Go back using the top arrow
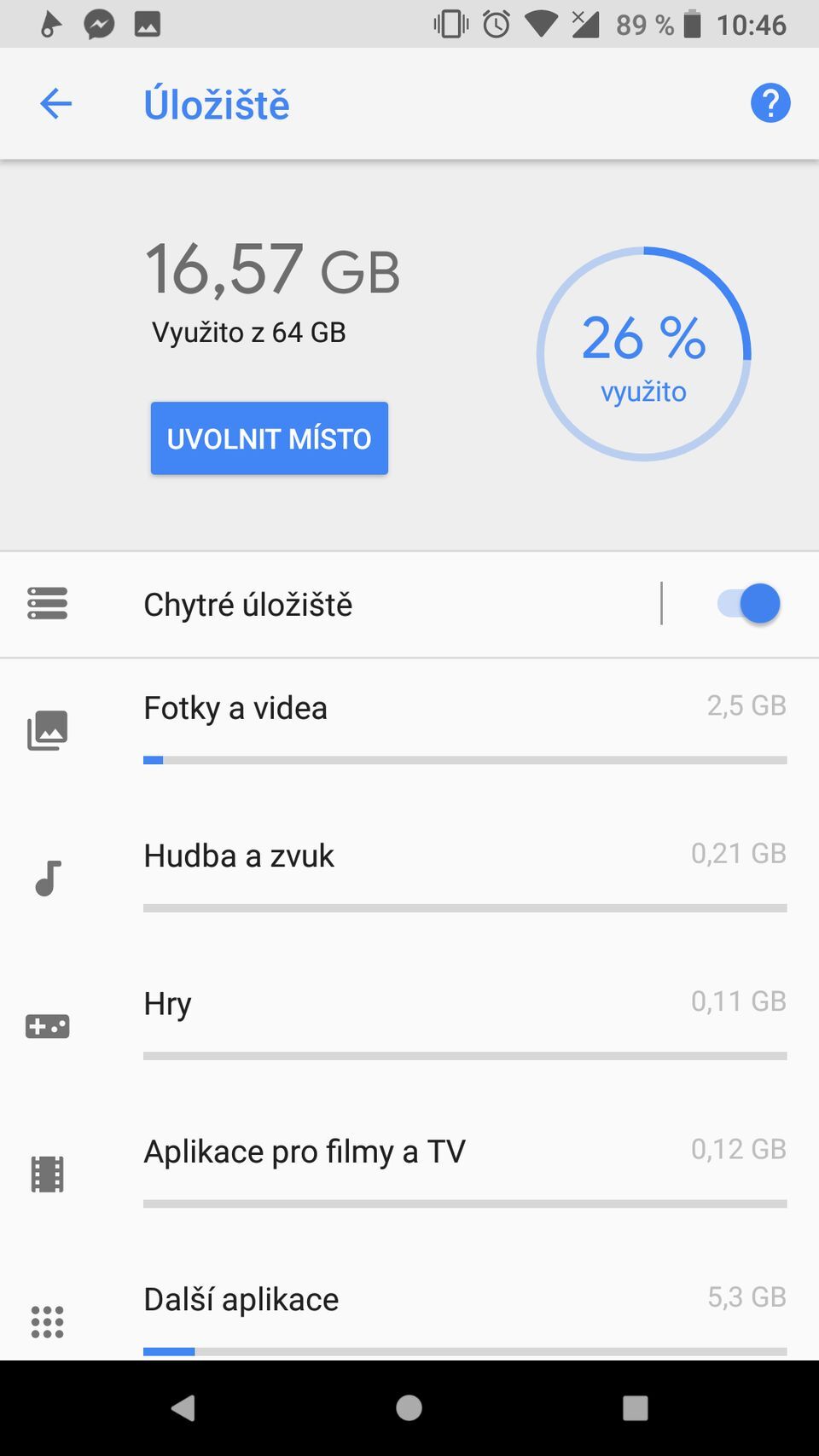Image resolution: width=819 pixels, height=1456 pixels. click(56, 104)
